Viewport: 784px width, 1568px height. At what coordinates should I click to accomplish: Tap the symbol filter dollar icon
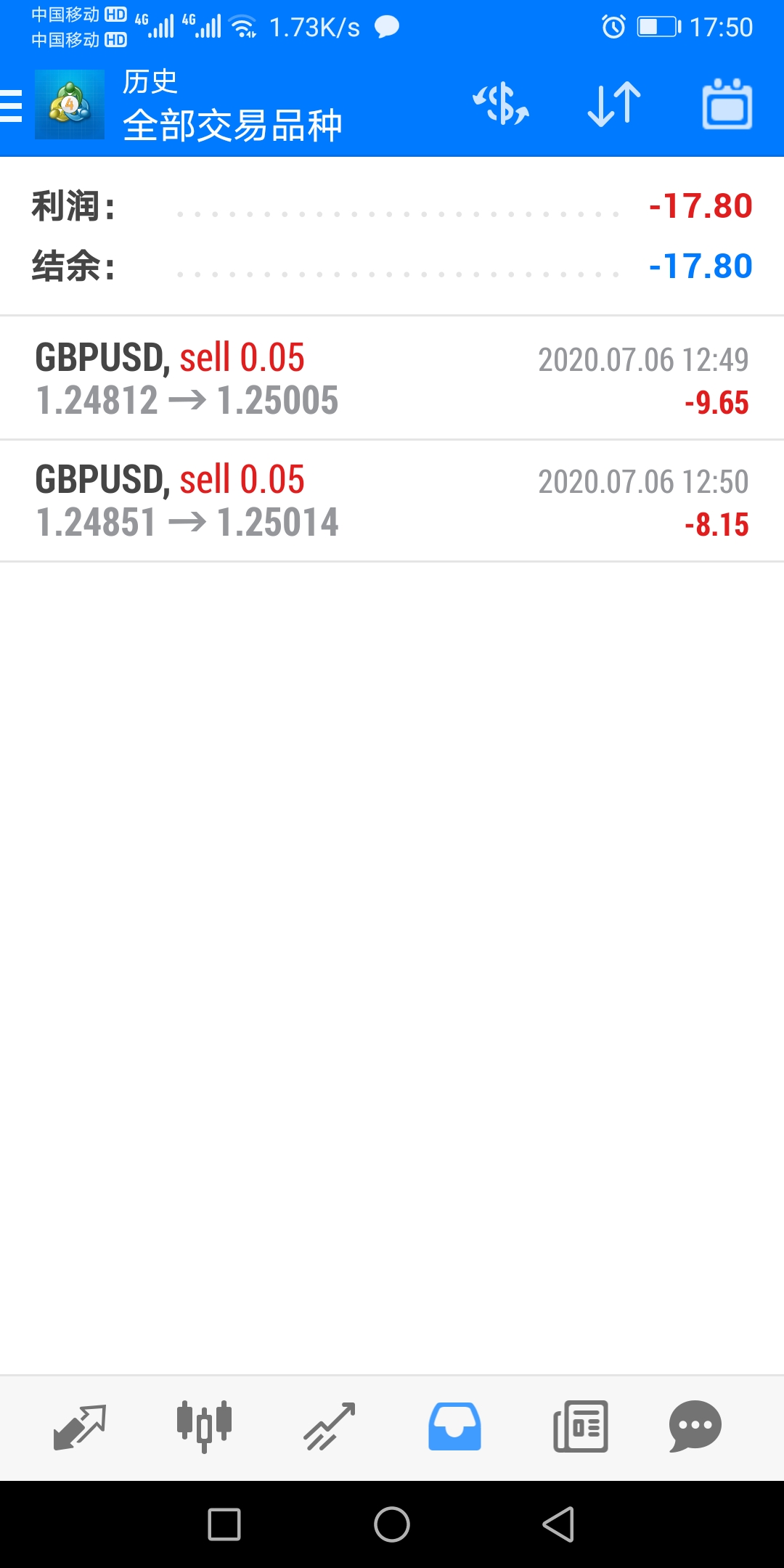(501, 104)
